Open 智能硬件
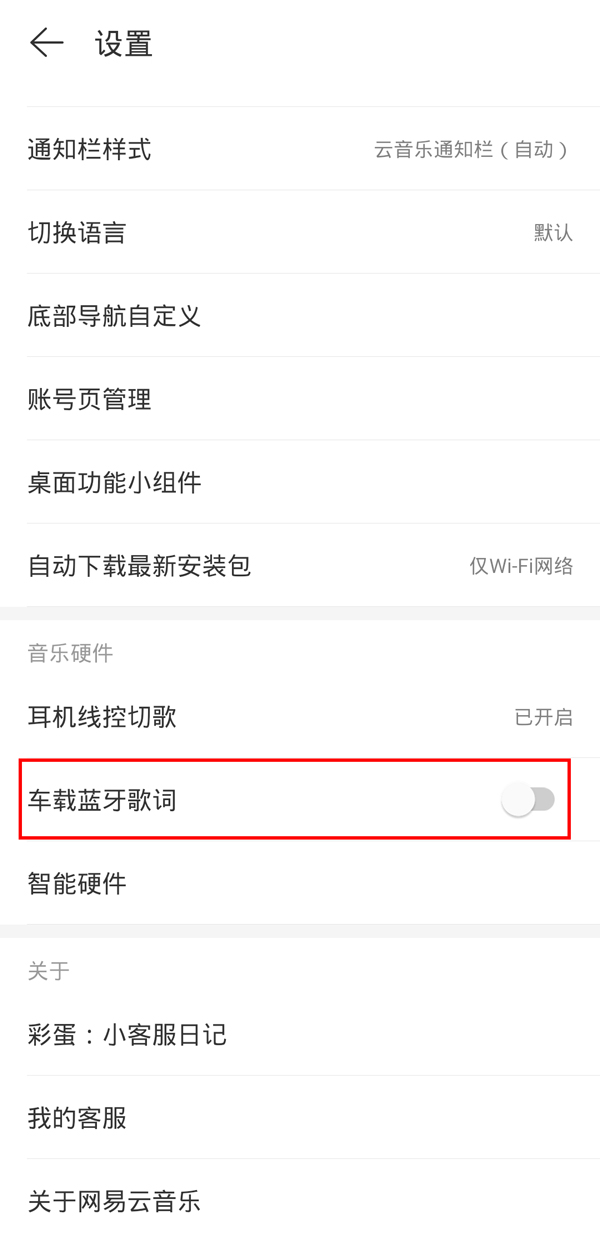This screenshot has height=1242, width=600. [300, 883]
